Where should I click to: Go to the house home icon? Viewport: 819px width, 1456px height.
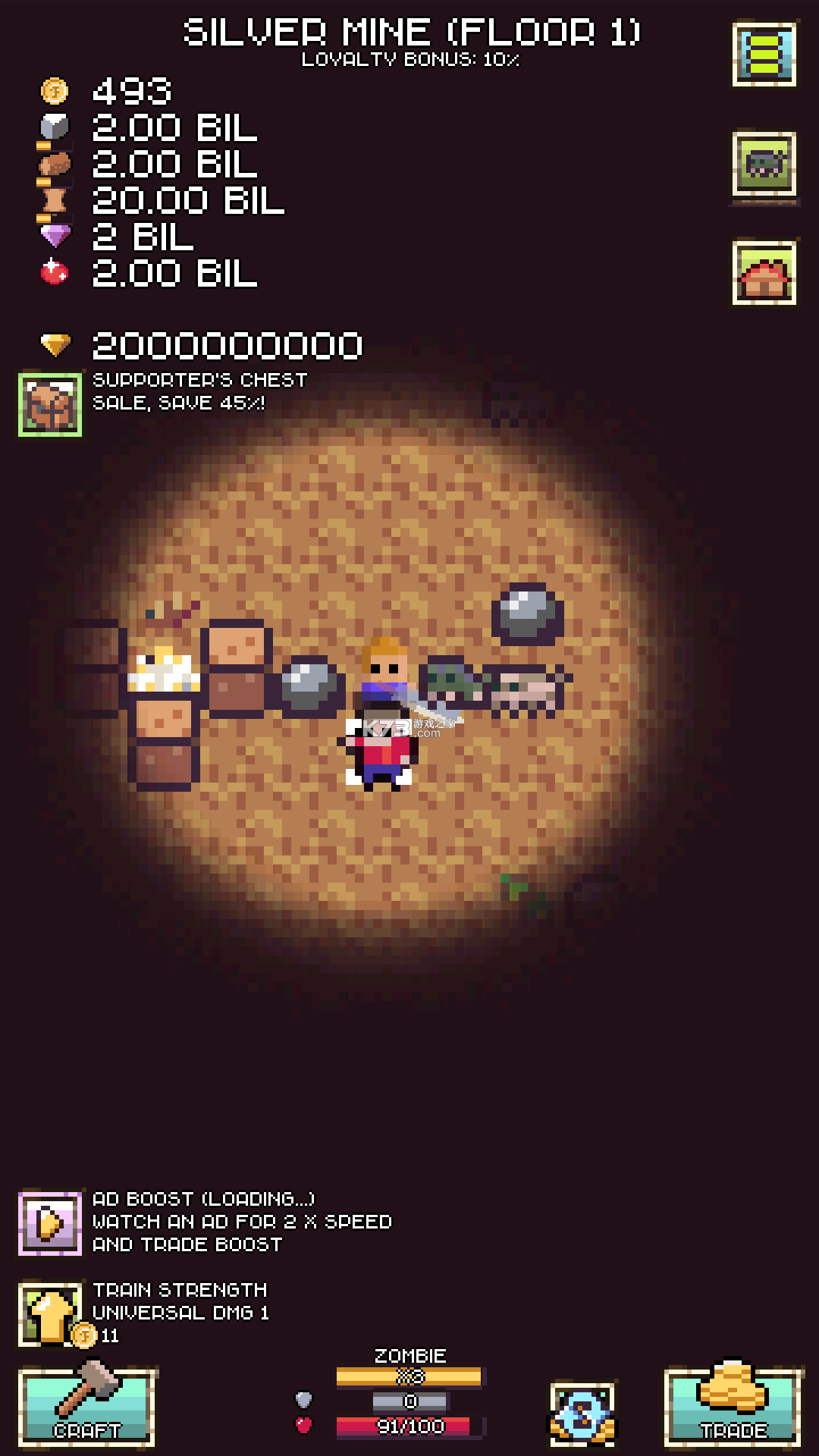(764, 273)
